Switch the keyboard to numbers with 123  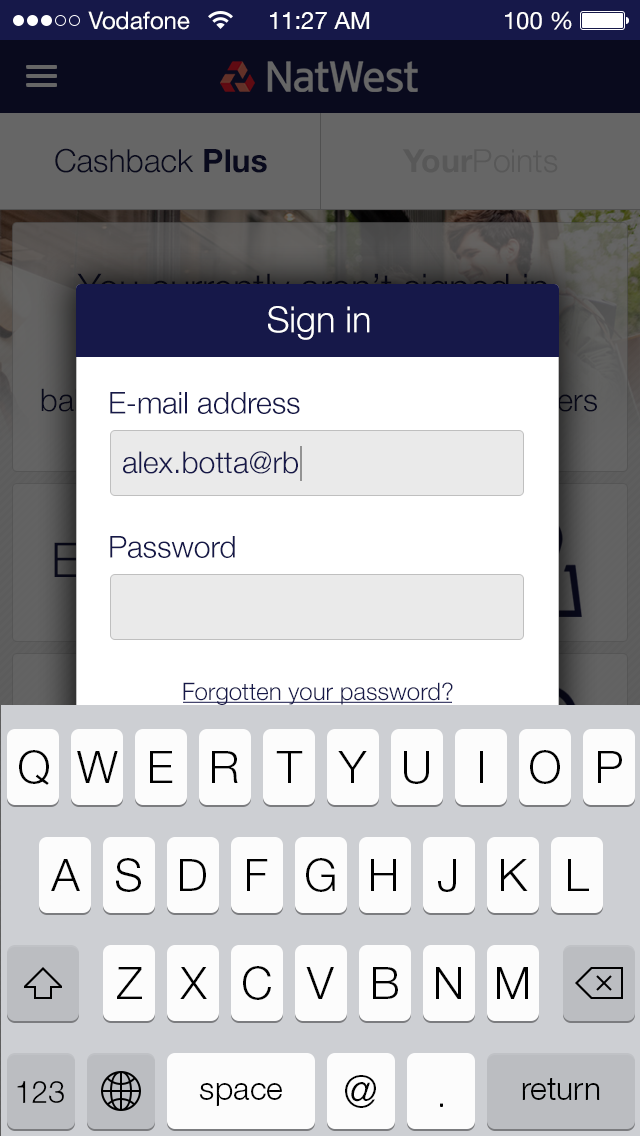tap(41, 1090)
